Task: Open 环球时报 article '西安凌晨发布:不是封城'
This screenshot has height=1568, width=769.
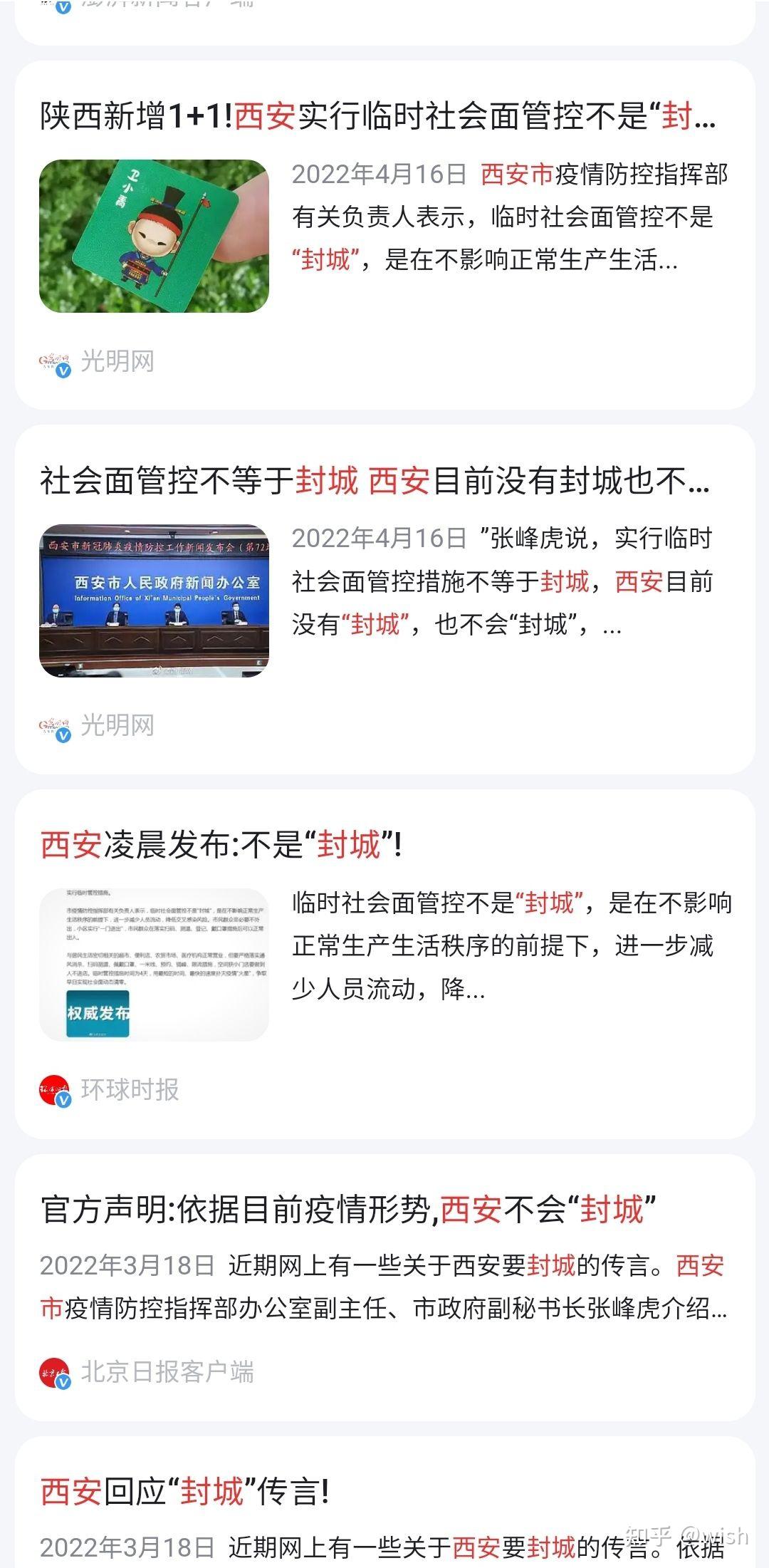Action: (221, 845)
